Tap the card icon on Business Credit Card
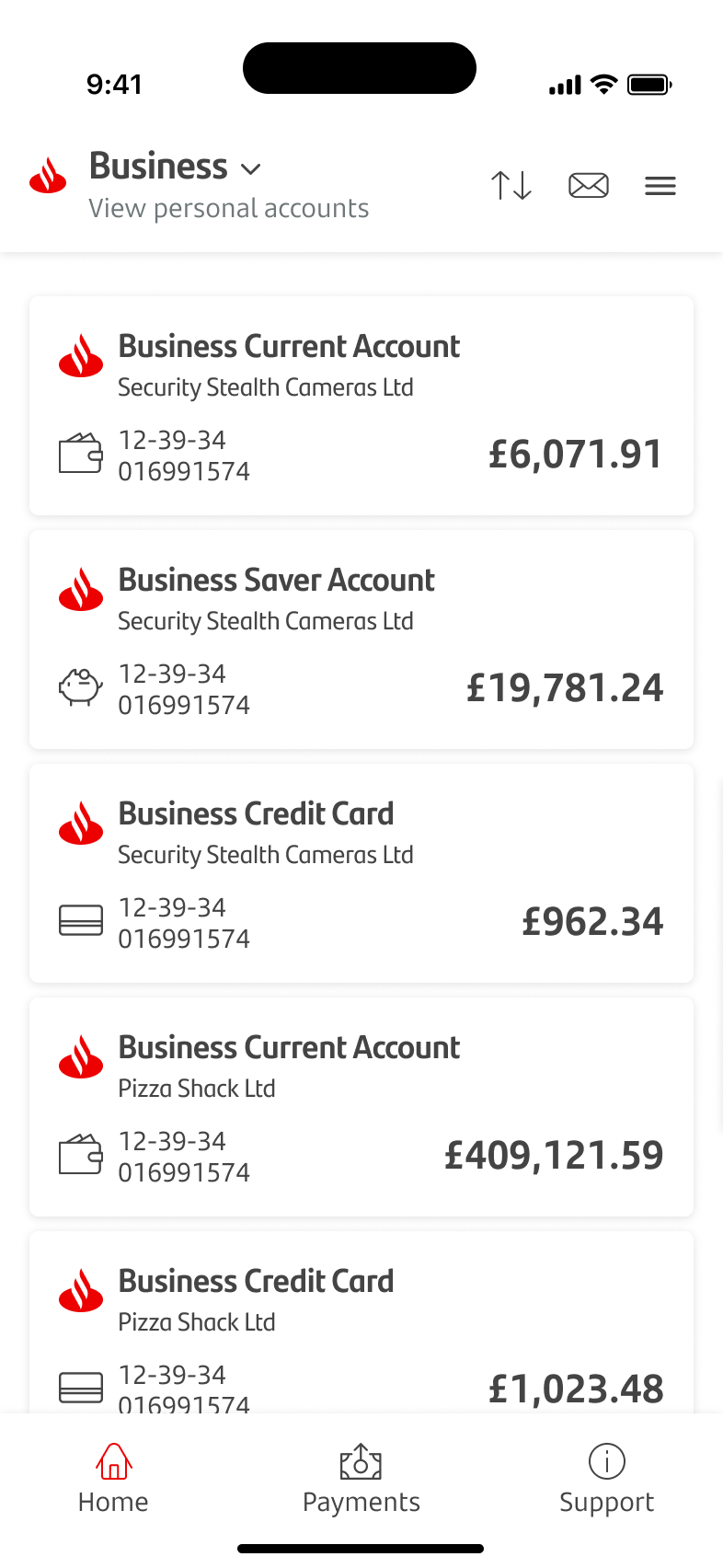This screenshot has height=1568, width=723. pos(81,921)
